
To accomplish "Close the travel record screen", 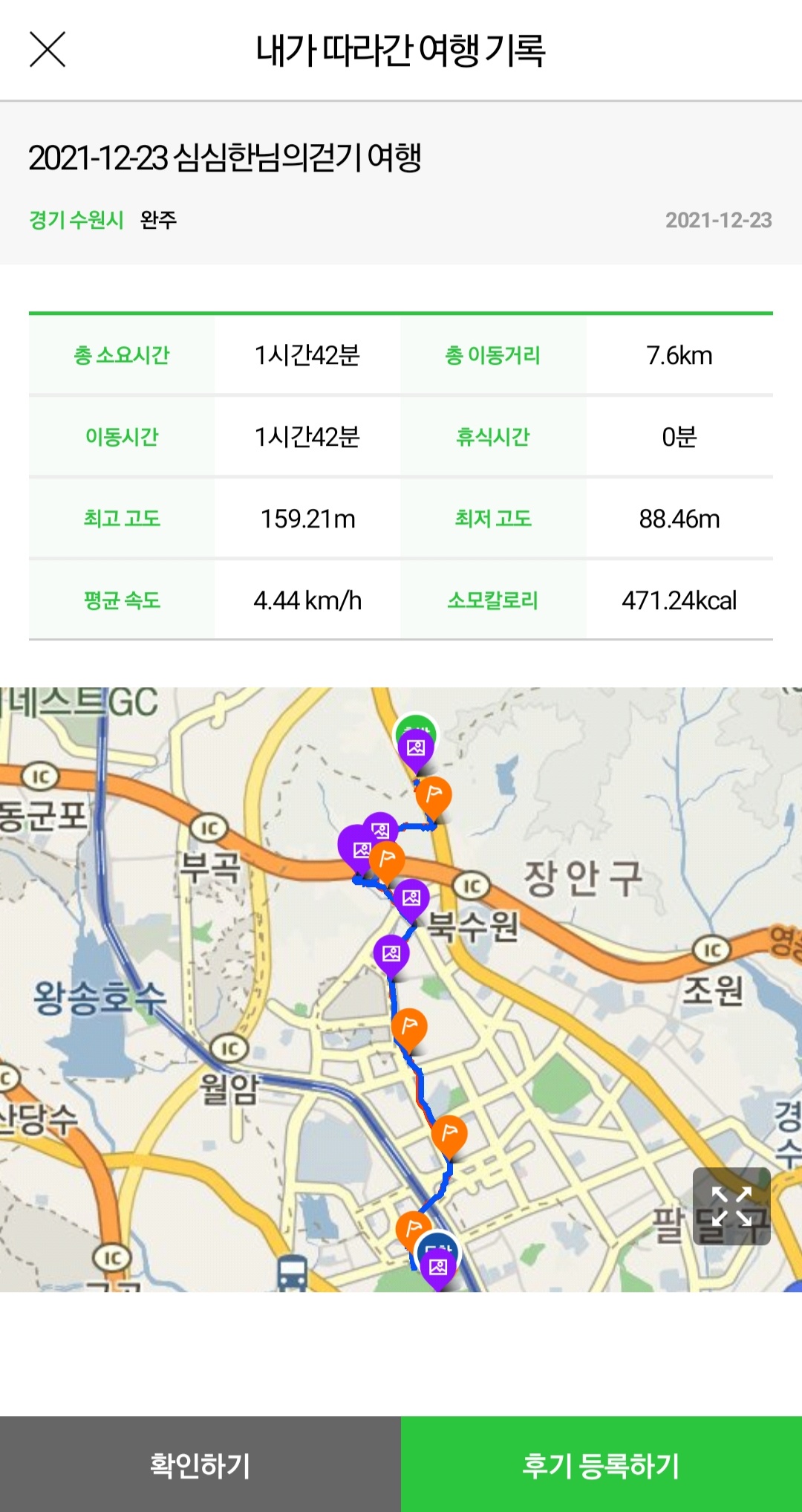I will [x=48, y=50].
